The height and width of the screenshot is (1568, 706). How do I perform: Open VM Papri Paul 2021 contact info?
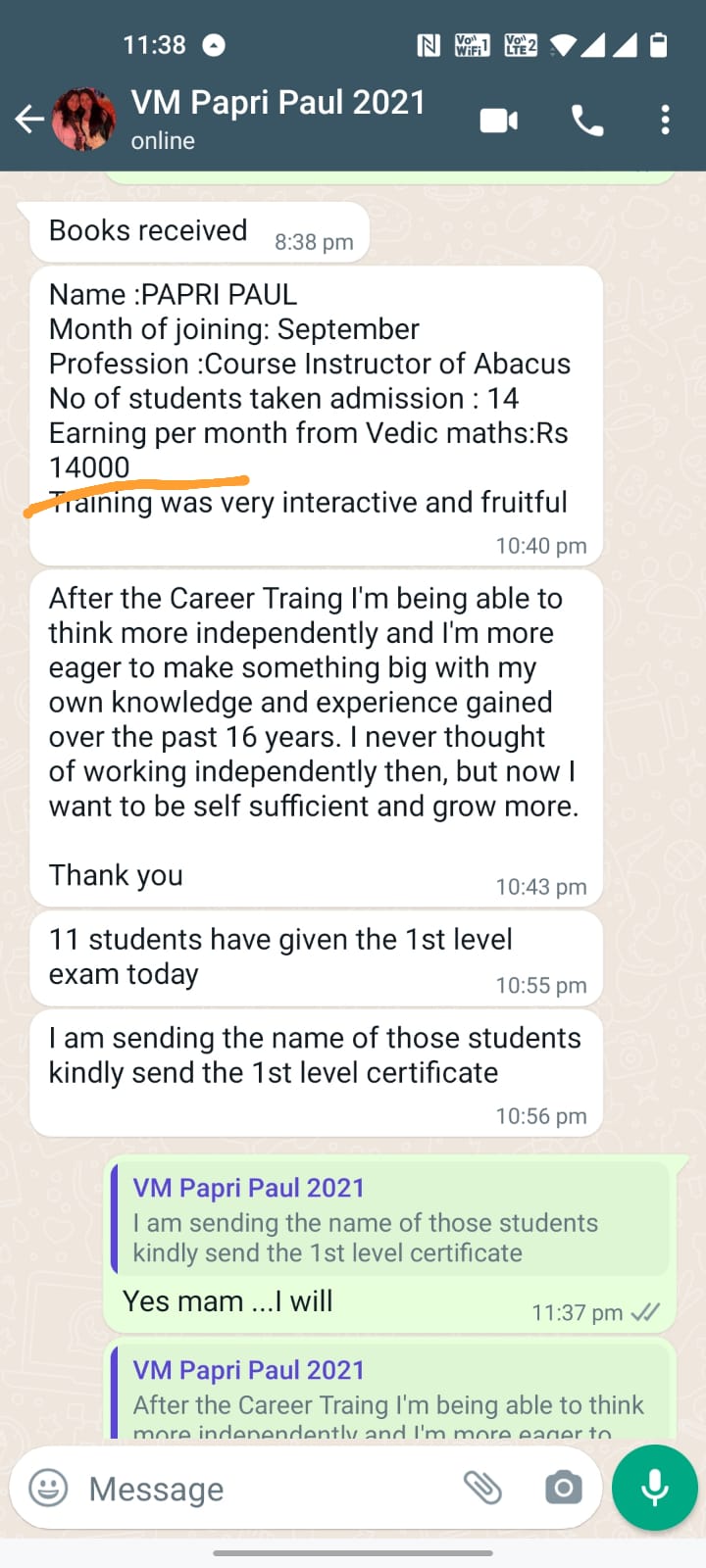pyautogui.click(x=278, y=118)
